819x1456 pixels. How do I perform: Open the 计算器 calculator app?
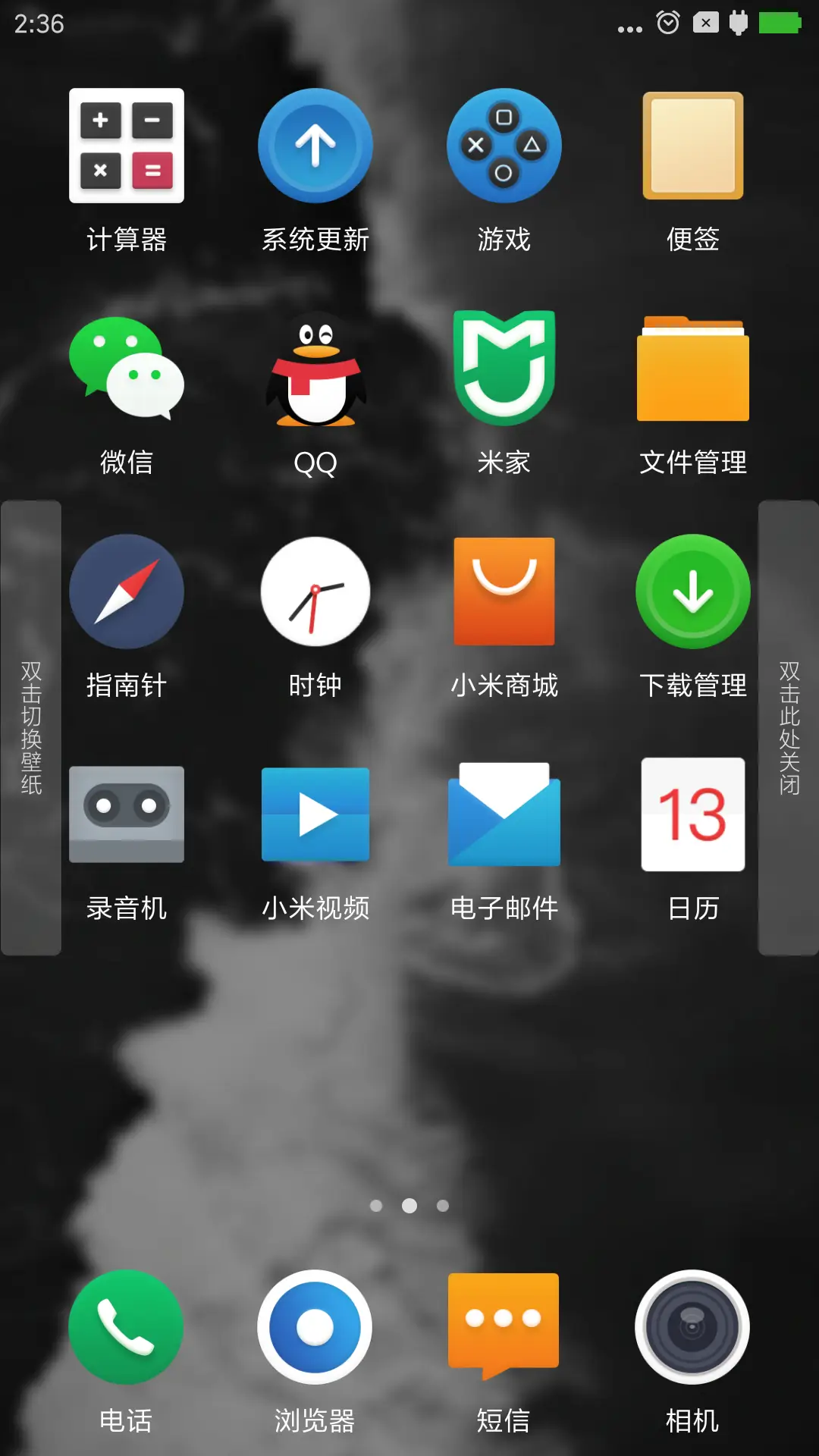[x=126, y=146]
